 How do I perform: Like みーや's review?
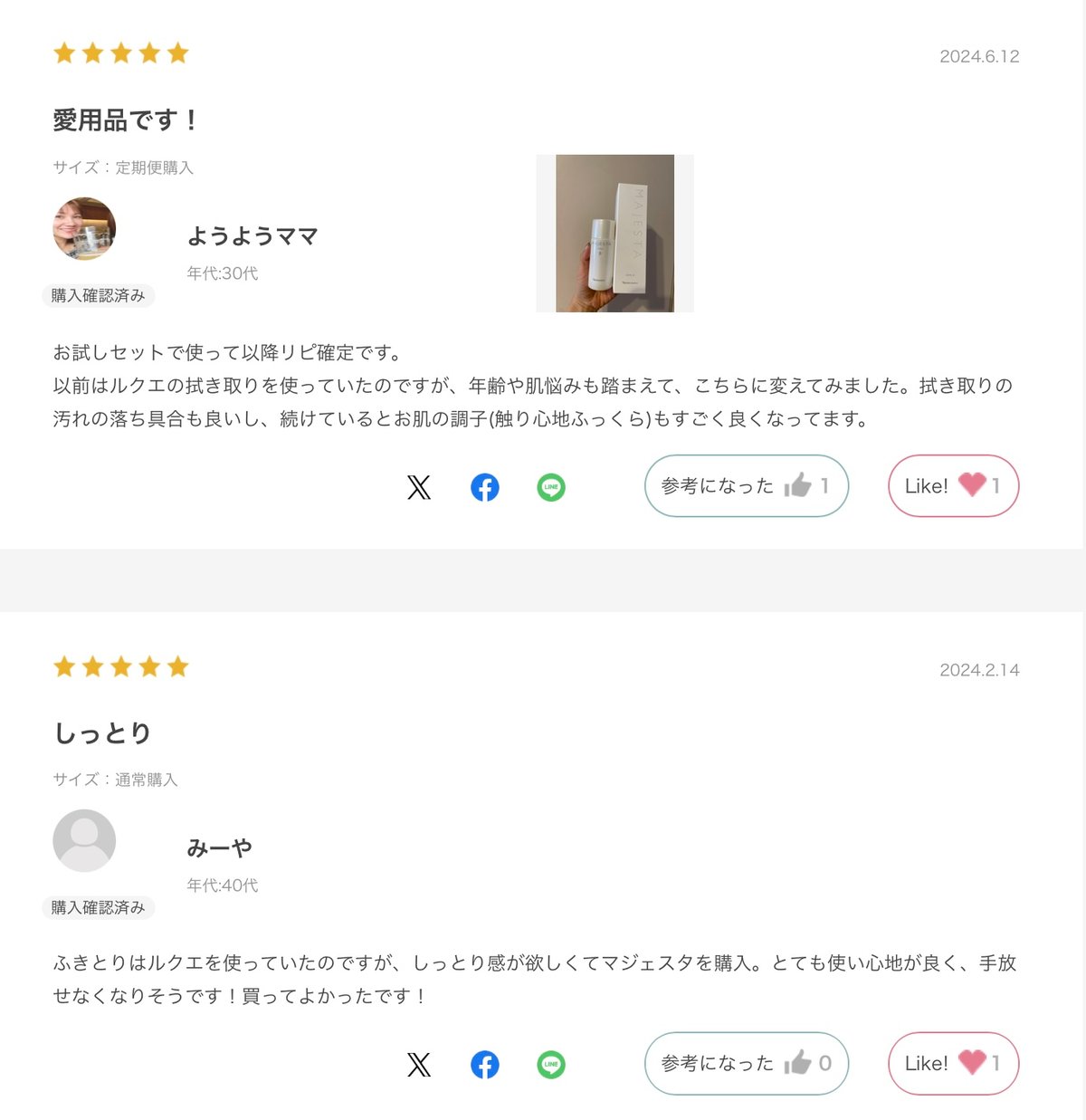tap(953, 1063)
